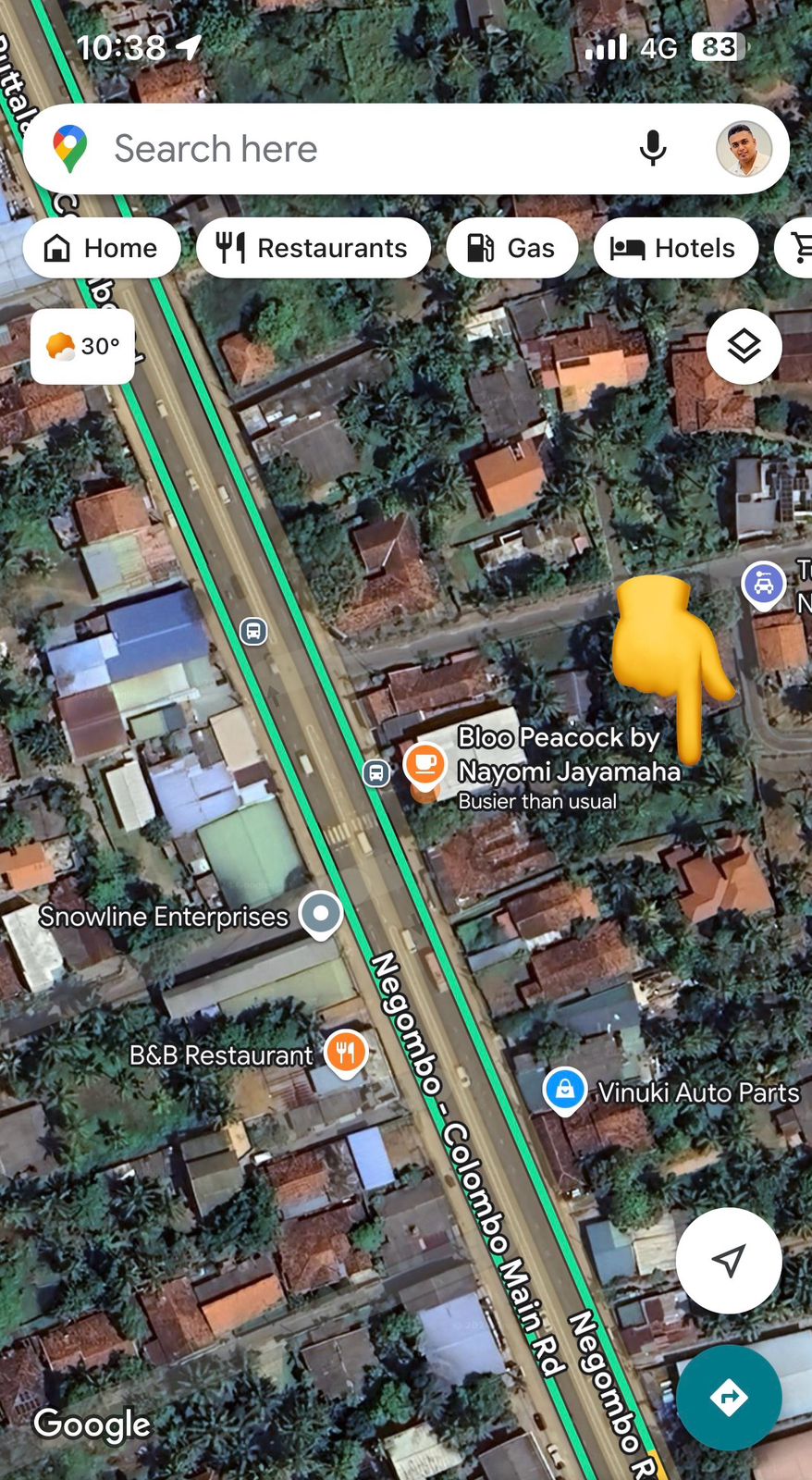Image resolution: width=812 pixels, height=1480 pixels.
Task: Open directions with the turn-arrow button
Action: tap(729, 1397)
